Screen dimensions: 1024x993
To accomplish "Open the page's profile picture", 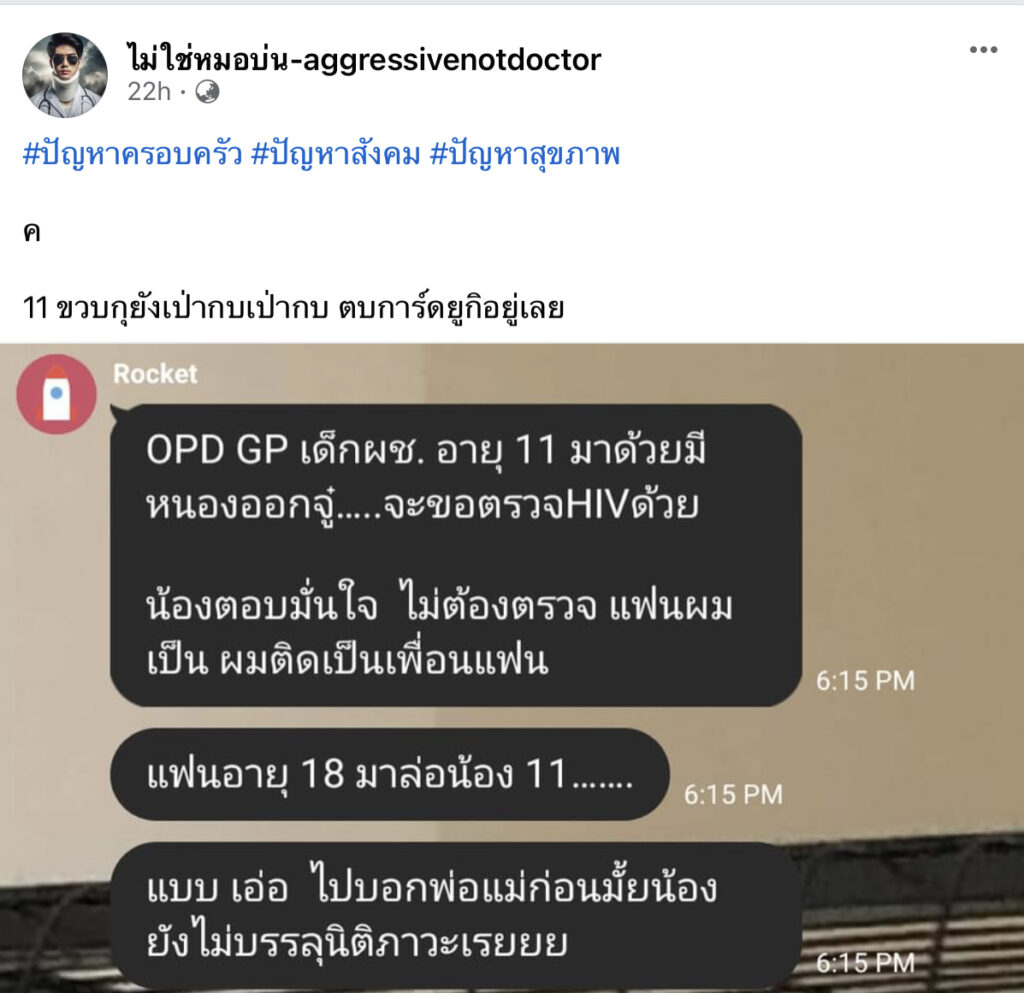I will pos(65,75).
